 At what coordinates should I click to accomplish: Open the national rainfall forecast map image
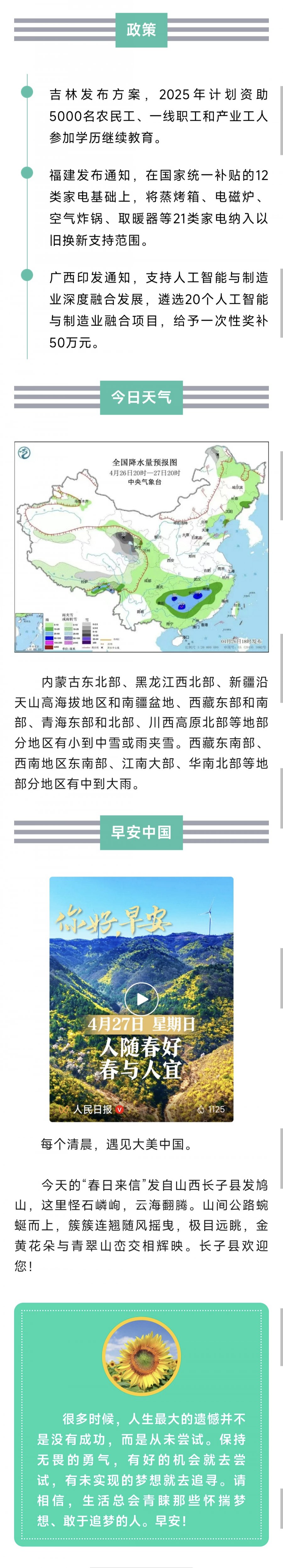[141, 547]
